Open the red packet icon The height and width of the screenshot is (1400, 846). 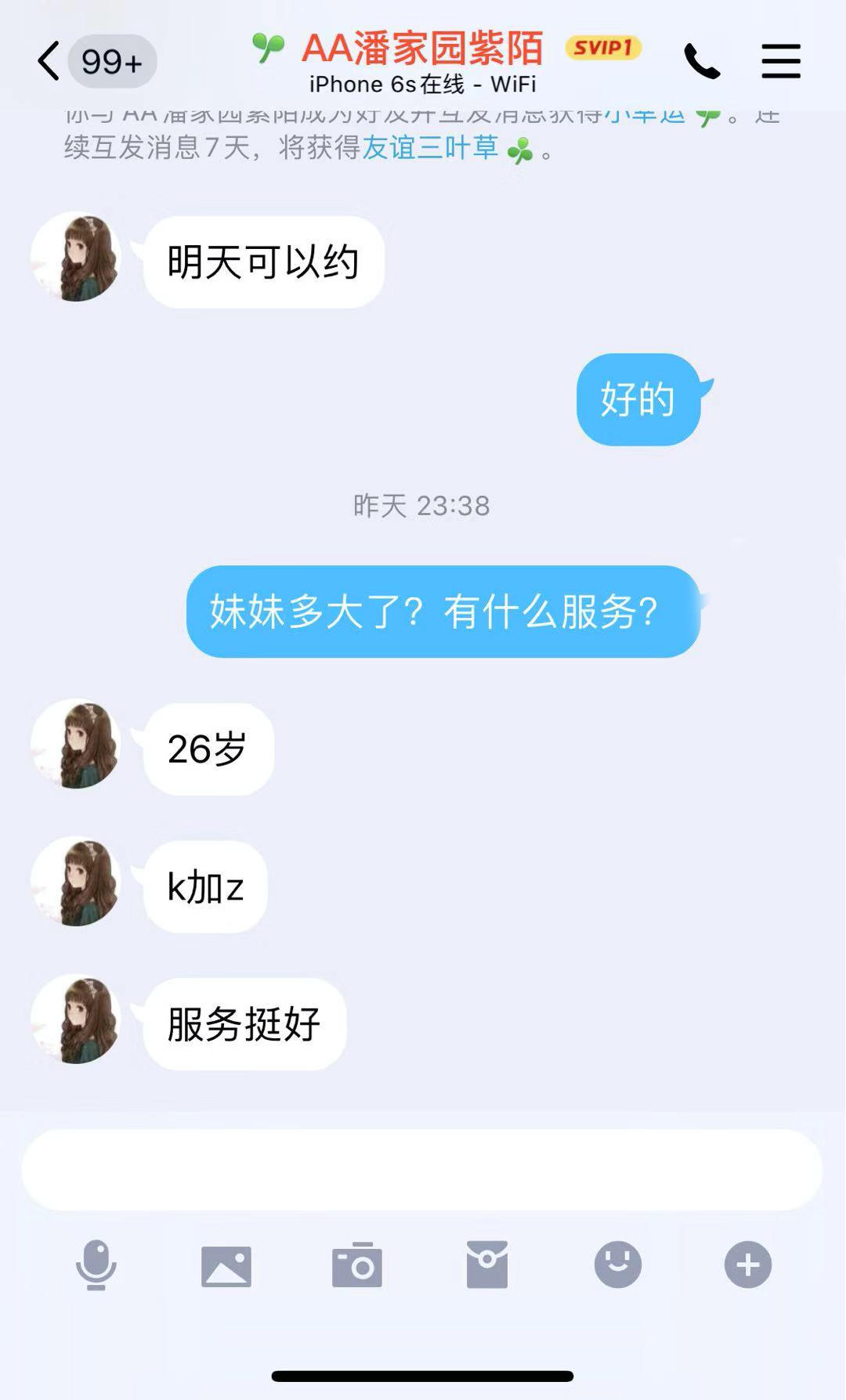(487, 1266)
